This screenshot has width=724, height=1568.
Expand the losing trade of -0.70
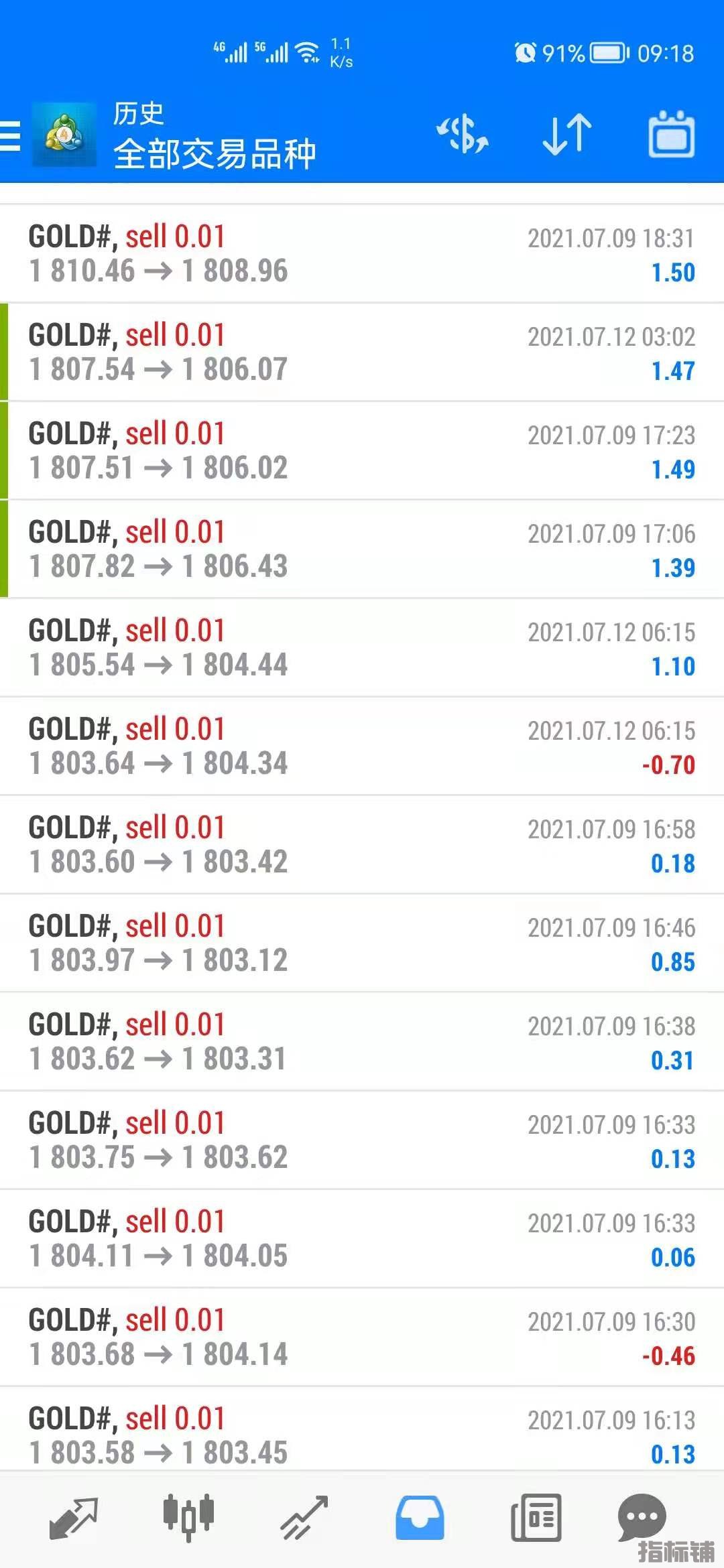point(362,746)
